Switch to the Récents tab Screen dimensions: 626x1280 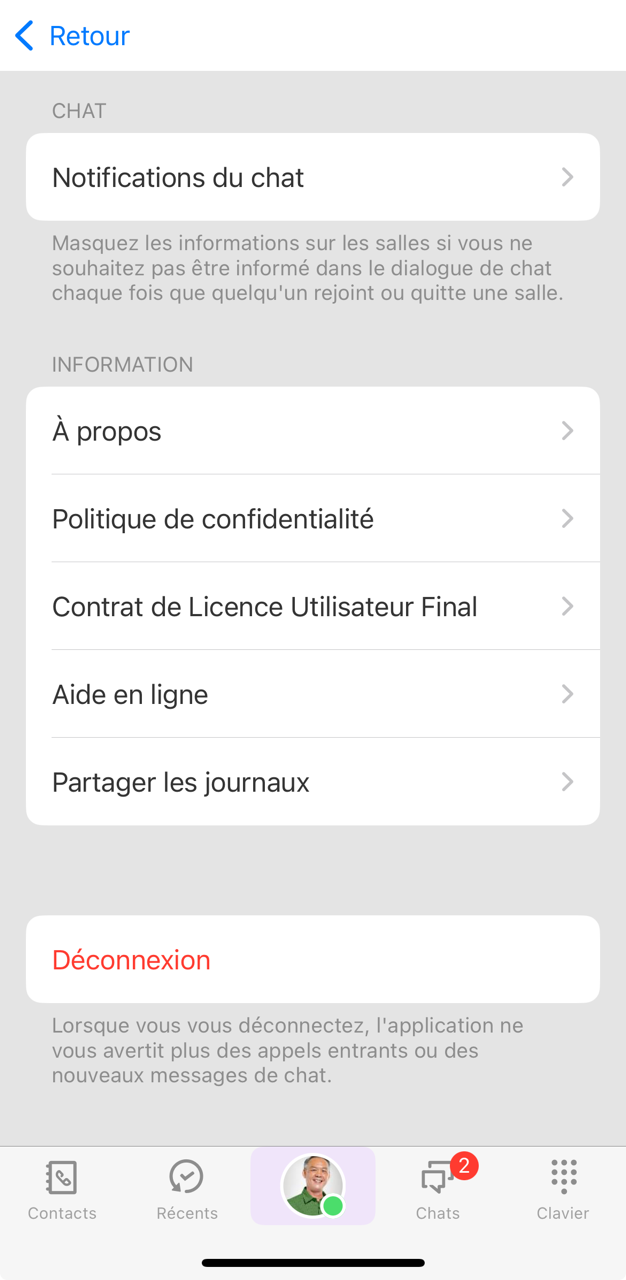pyautogui.click(x=187, y=1190)
